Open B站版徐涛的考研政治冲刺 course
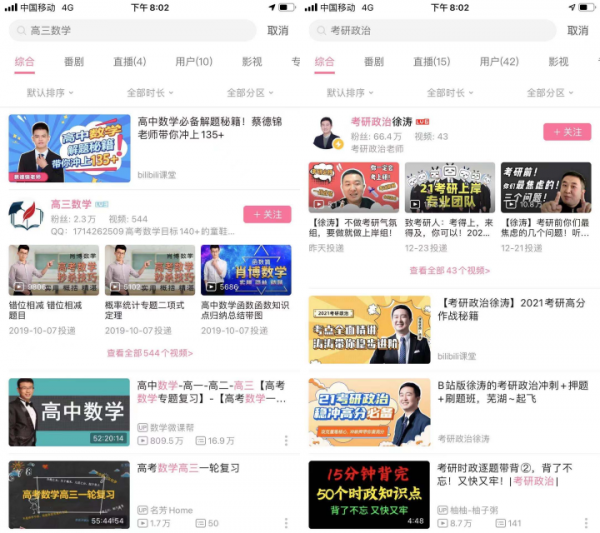Screen dimensions: 600x533 coord(450,410)
